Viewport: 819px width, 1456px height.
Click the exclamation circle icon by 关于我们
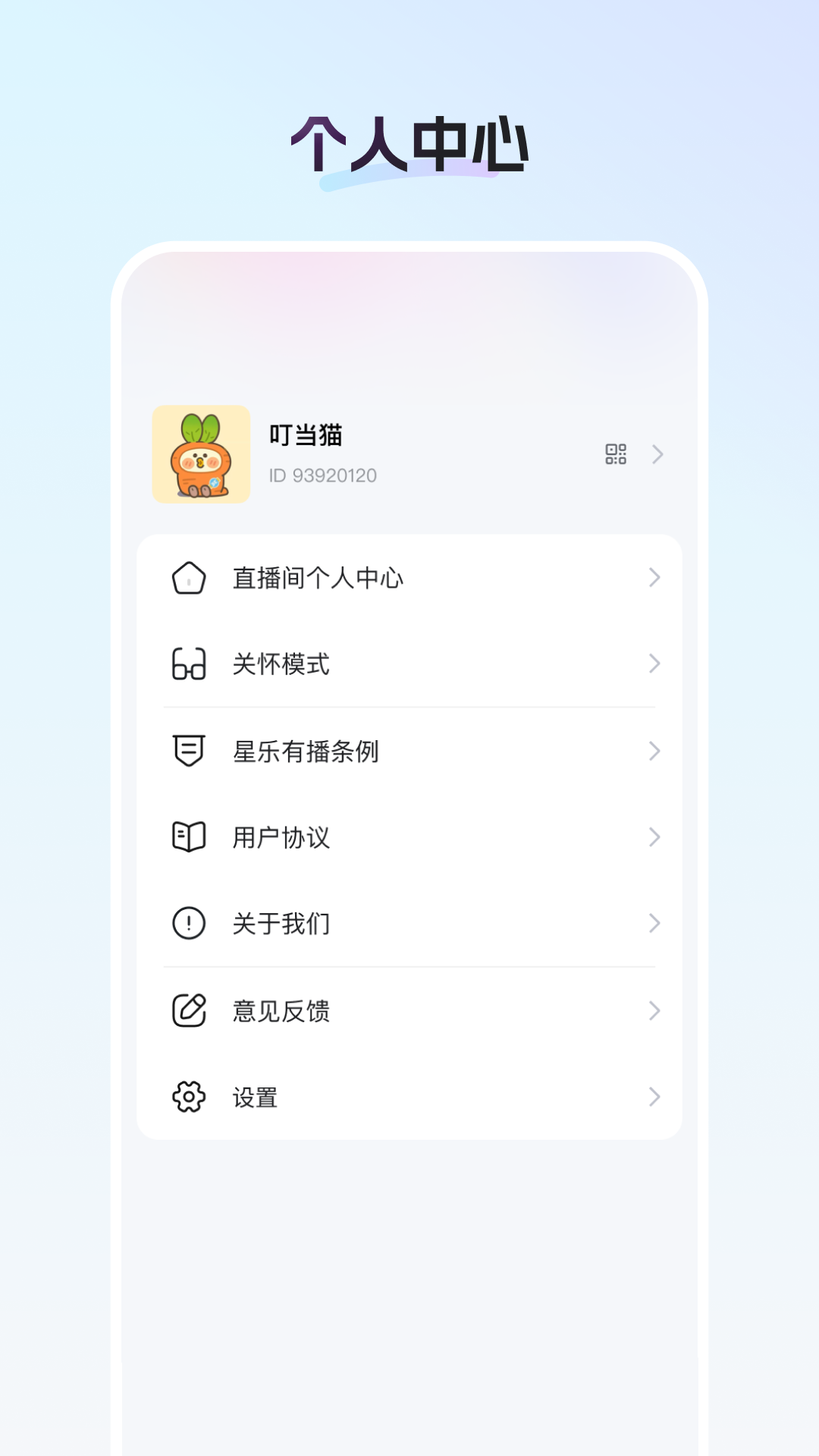pyautogui.click(x=189, y=924)
